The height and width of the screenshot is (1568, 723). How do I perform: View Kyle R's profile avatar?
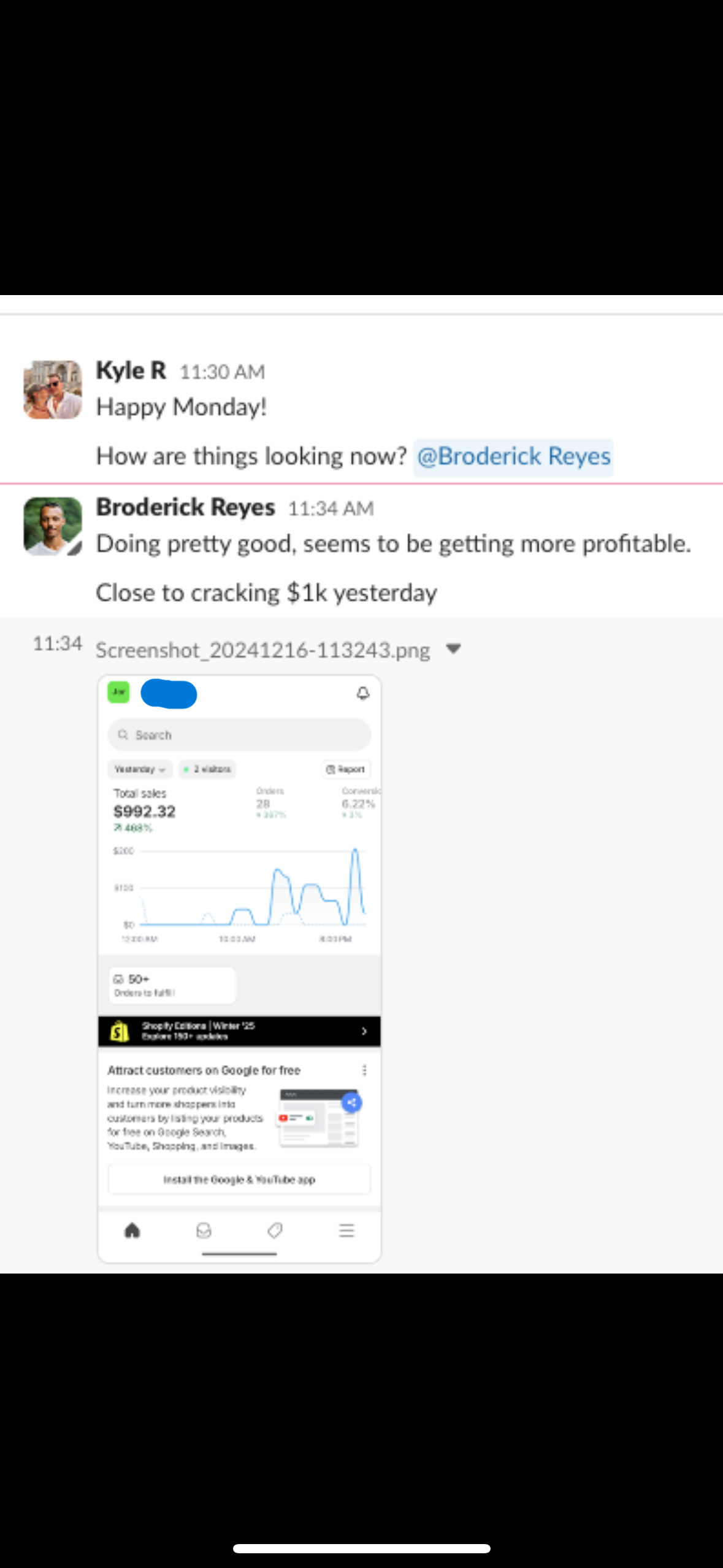[x=53, y=390]
